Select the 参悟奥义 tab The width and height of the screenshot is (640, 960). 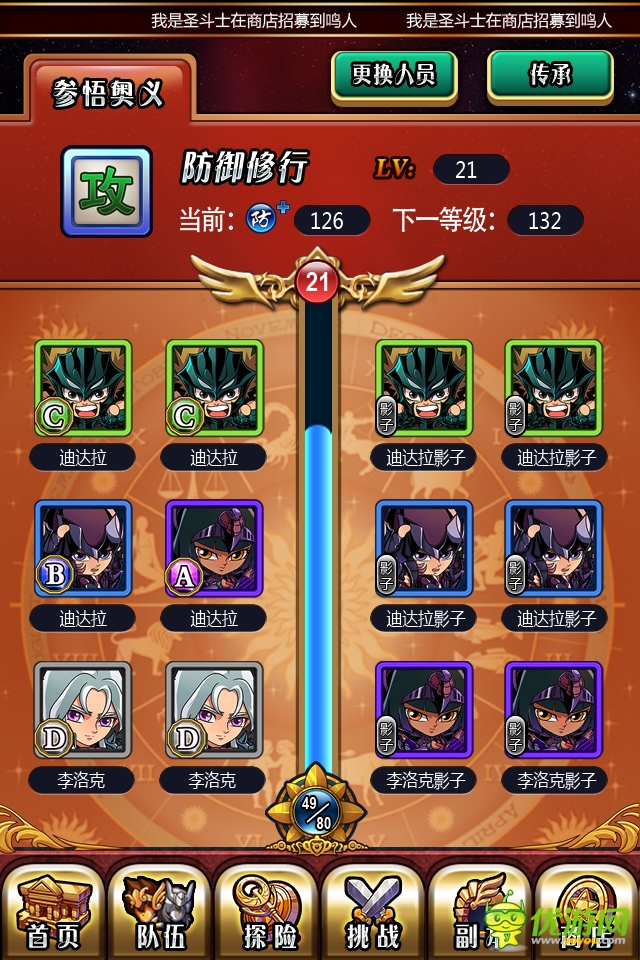pos(108,93)
